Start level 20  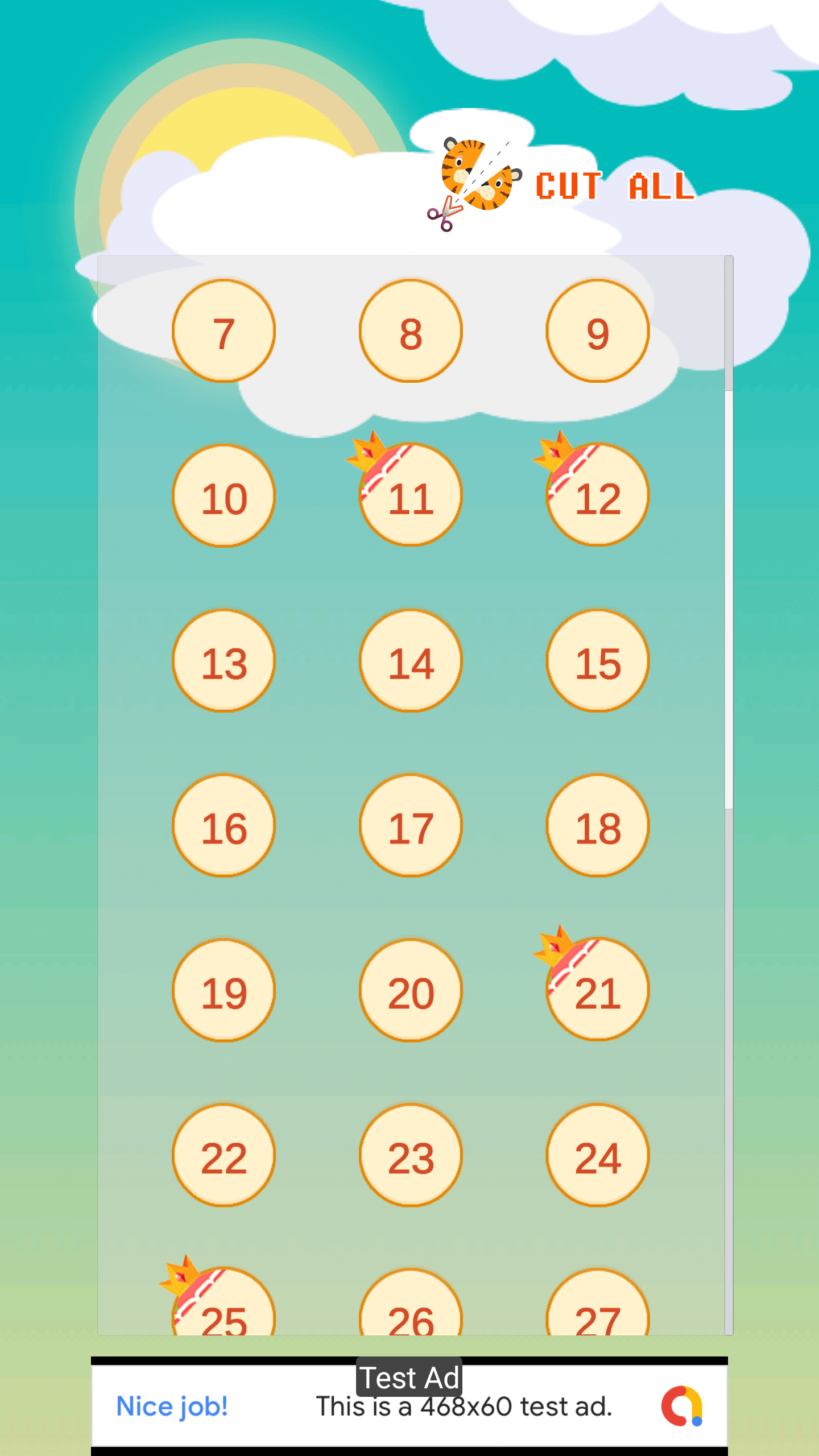pyautogui.click(x=411, y=990)
